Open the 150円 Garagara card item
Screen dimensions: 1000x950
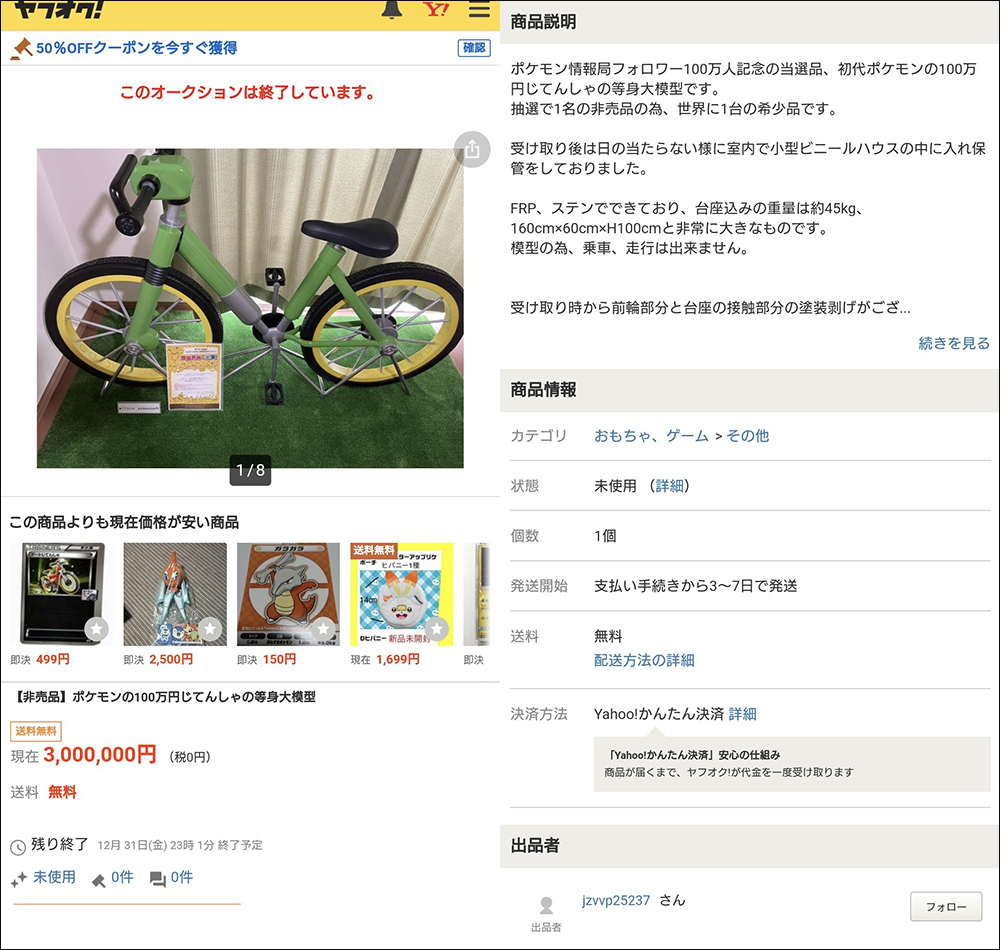click(288, 594)
